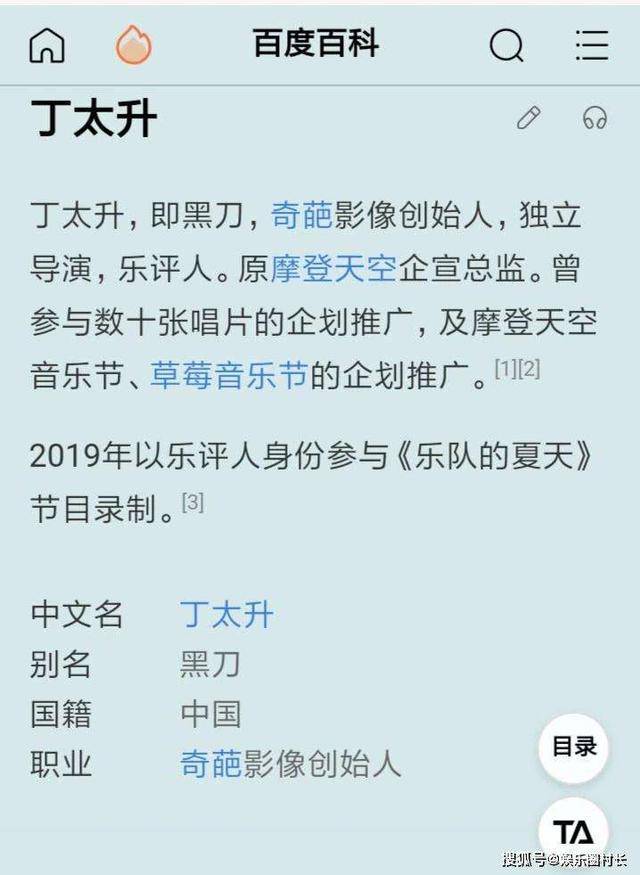View reference [3]
Screen dimensions: 640x875
193,502
